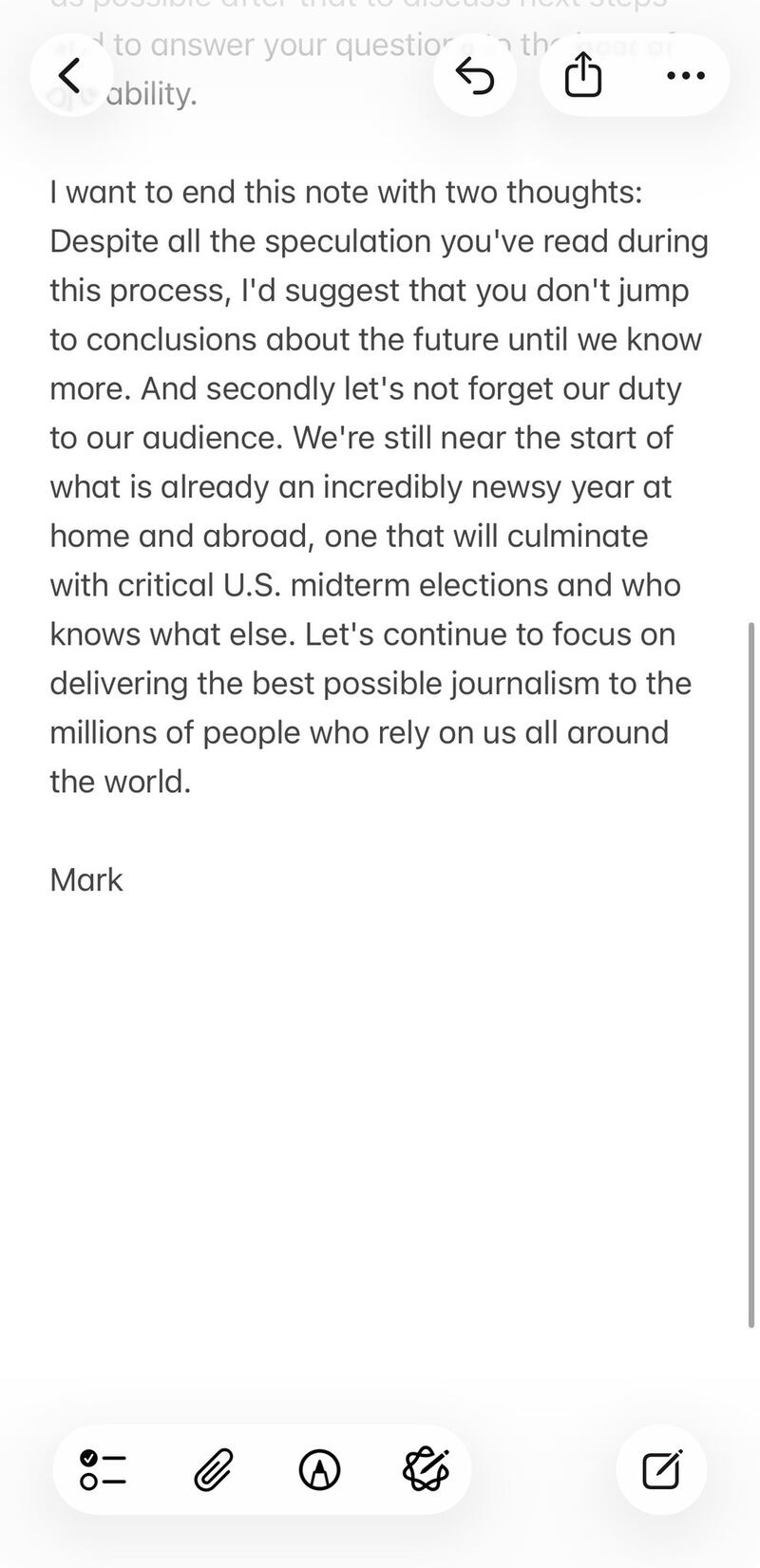The image size is (760, 1568).
Task: Tap the share icon
Action: (582, 74)
